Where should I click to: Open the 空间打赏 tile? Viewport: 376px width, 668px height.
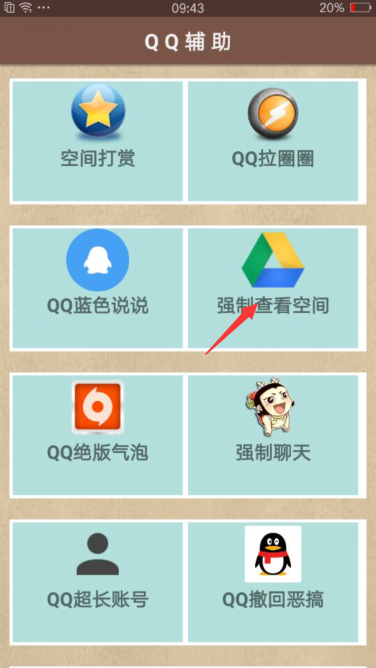(98, 141)
